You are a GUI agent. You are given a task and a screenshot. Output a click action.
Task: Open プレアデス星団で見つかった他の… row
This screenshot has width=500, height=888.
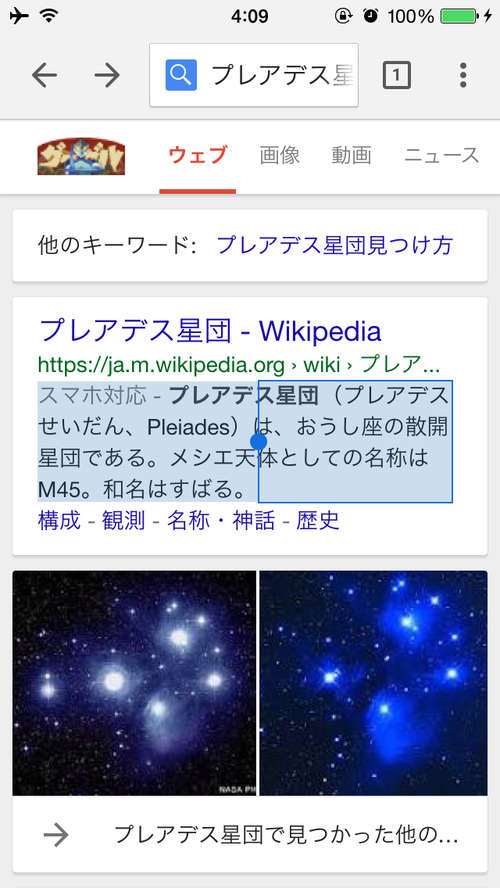(250, 835)
